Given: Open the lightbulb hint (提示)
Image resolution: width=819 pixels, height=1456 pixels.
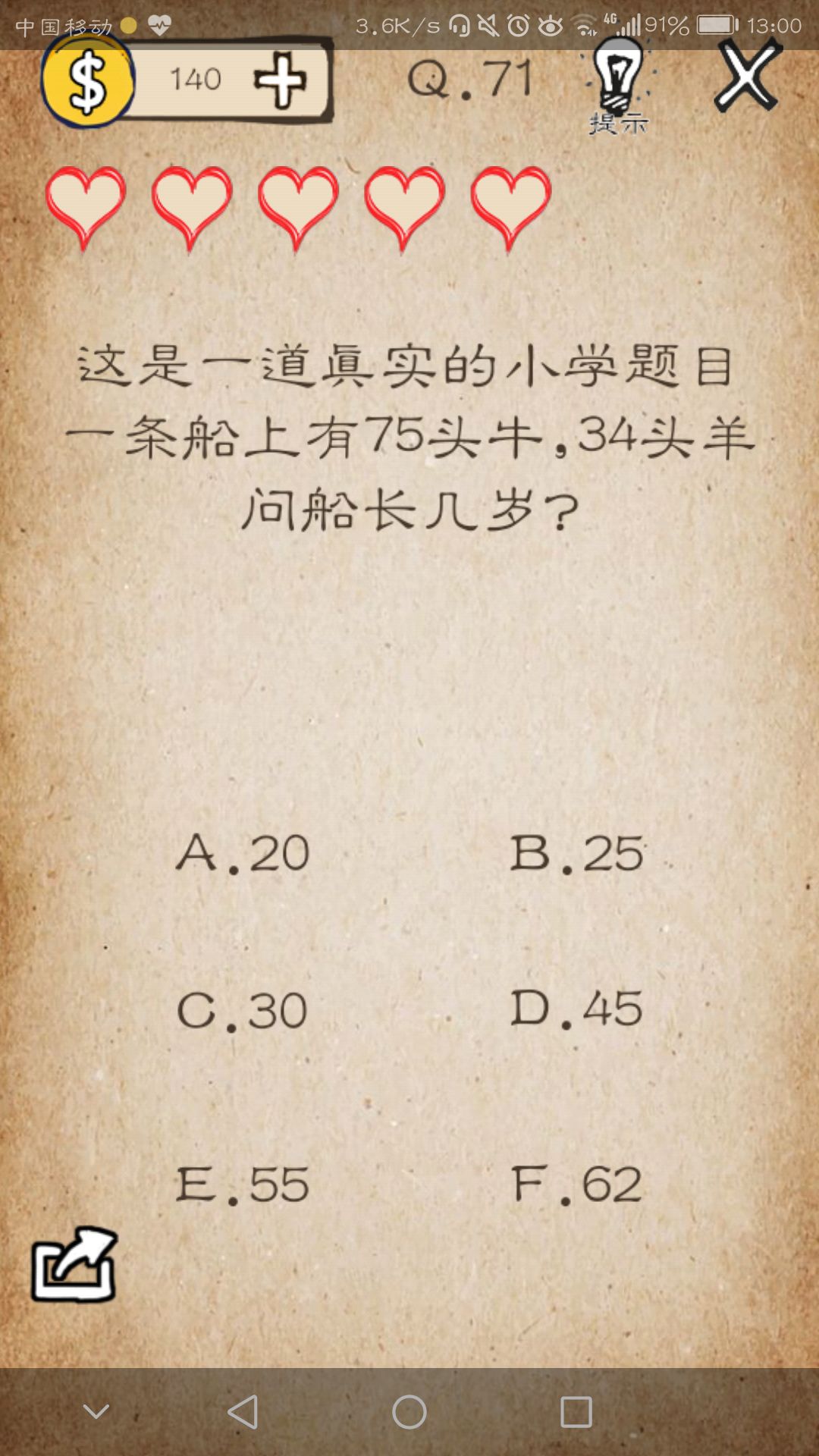Looking at the screenshot, I should (x=618, y=86).
